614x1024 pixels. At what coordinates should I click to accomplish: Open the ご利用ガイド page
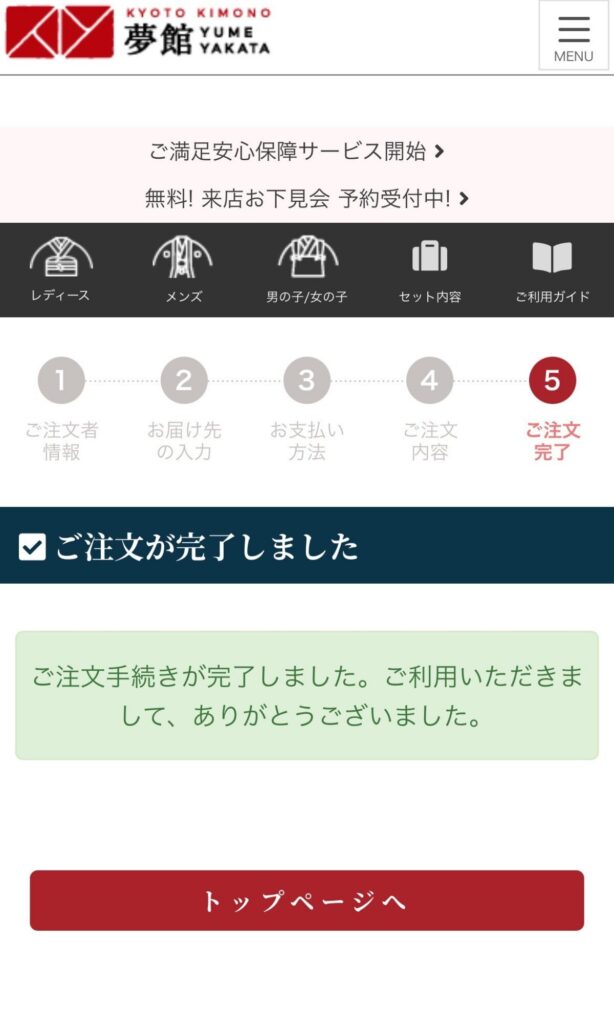[x=552, y=270]
